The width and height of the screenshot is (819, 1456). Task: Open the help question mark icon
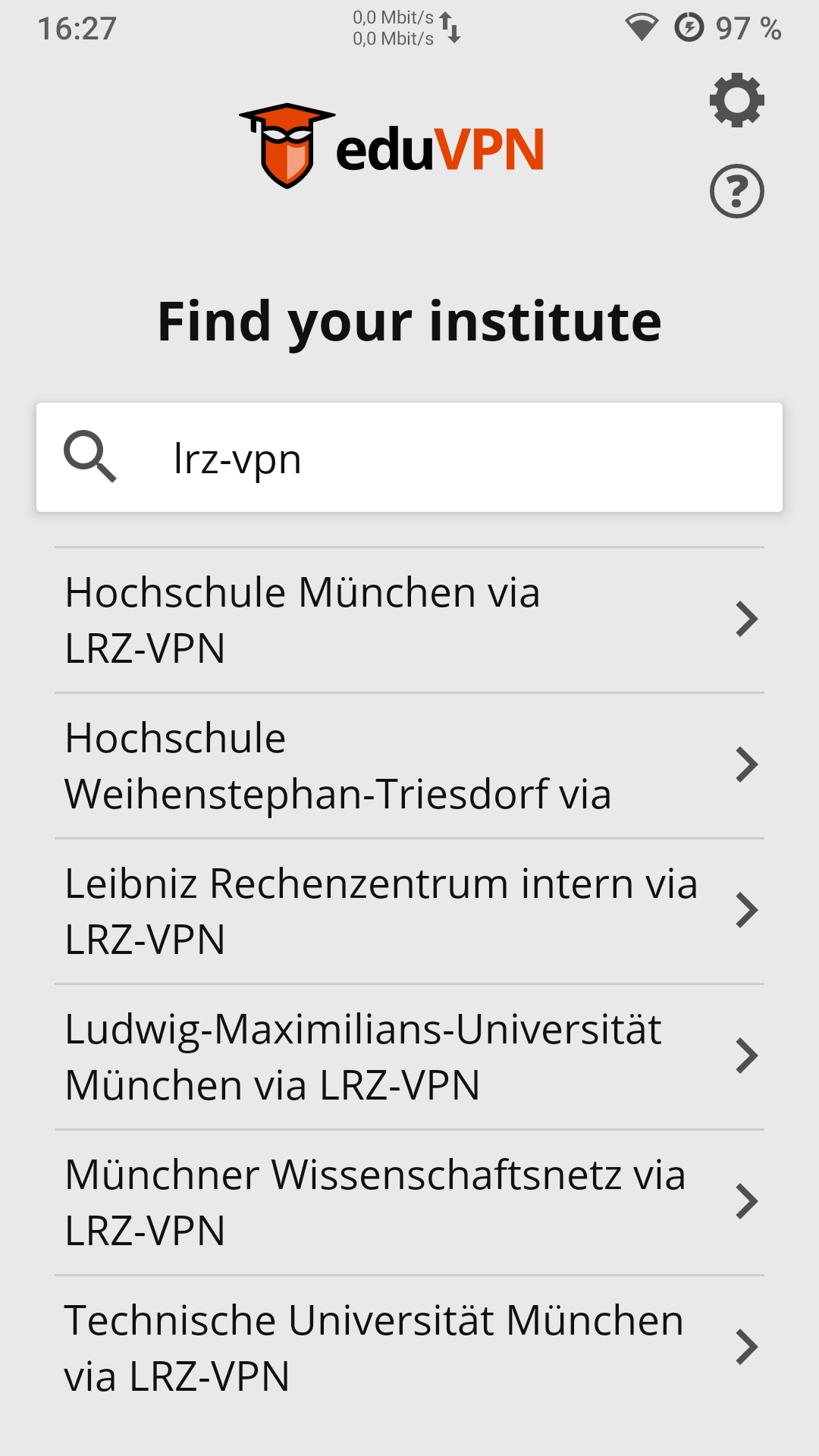(x=736, y=191)
